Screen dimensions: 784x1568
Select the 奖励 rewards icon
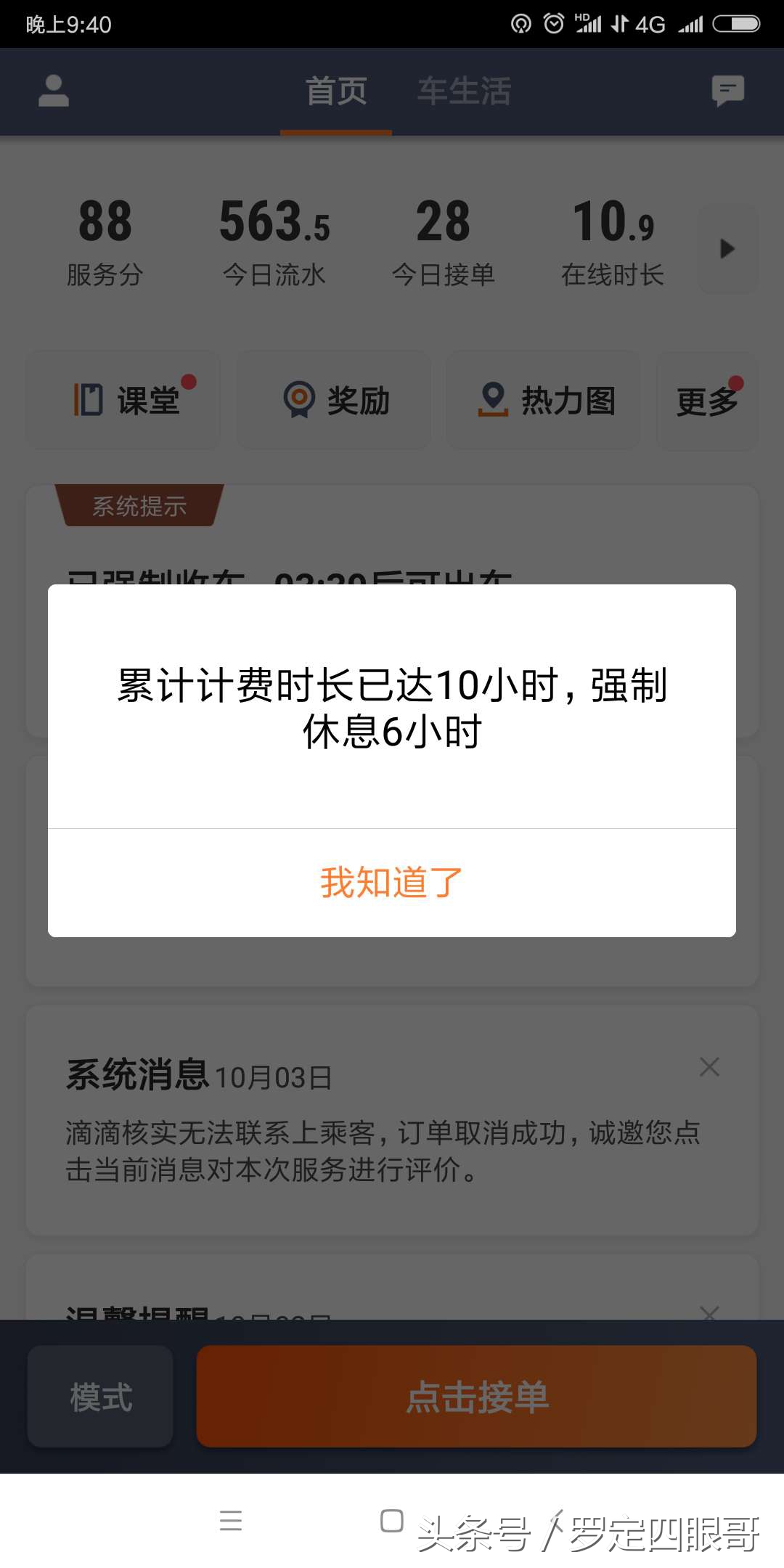pos(332,400)
